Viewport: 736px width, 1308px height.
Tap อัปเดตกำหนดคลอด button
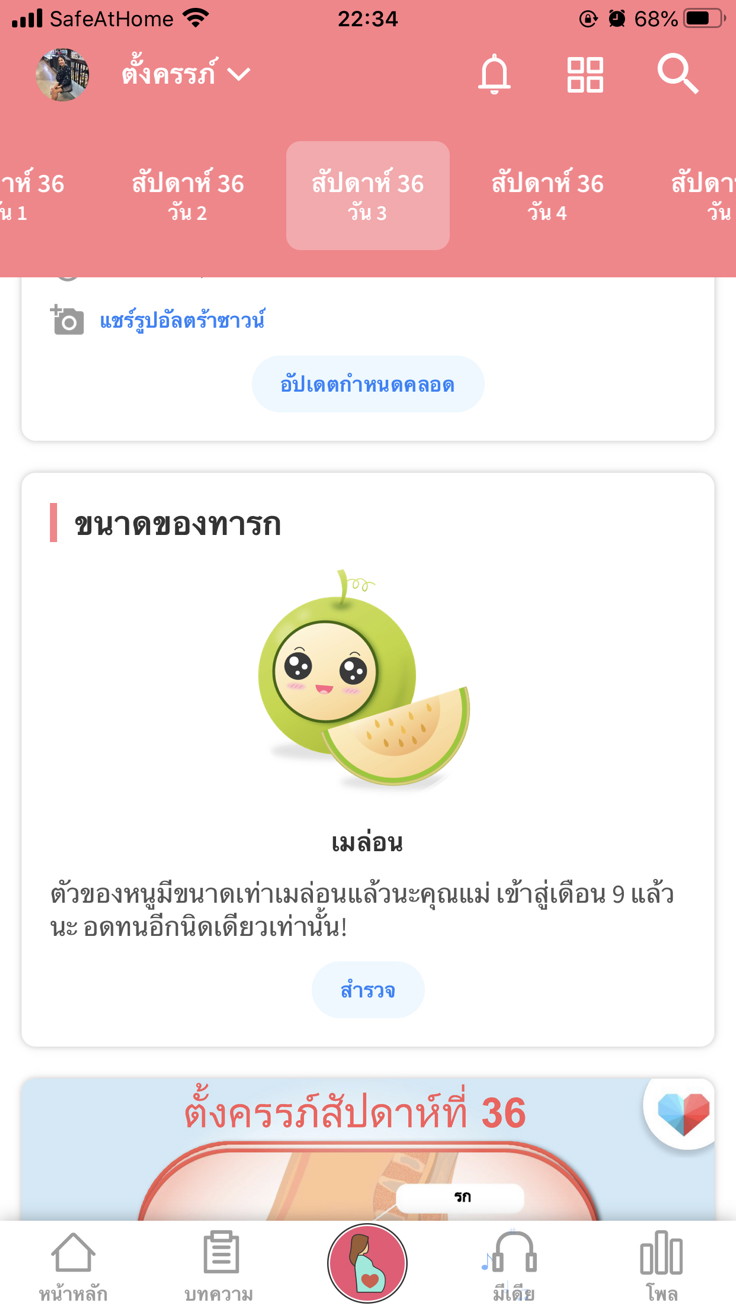[x=367, y=384]
